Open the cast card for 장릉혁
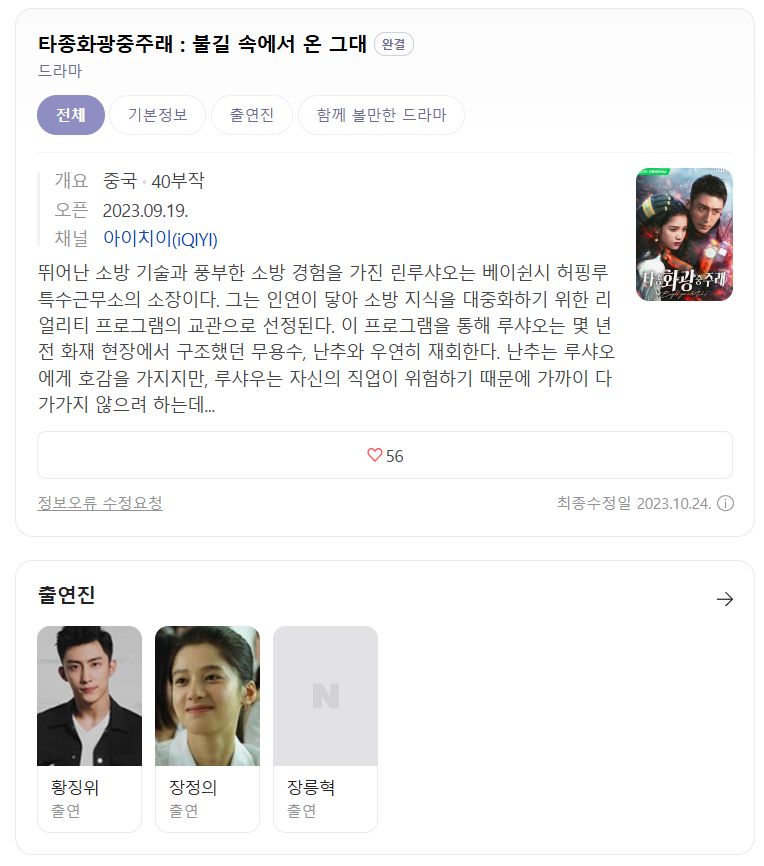This screenshot has height=866, width=764. pyautogui.click(x=325, y=729)
